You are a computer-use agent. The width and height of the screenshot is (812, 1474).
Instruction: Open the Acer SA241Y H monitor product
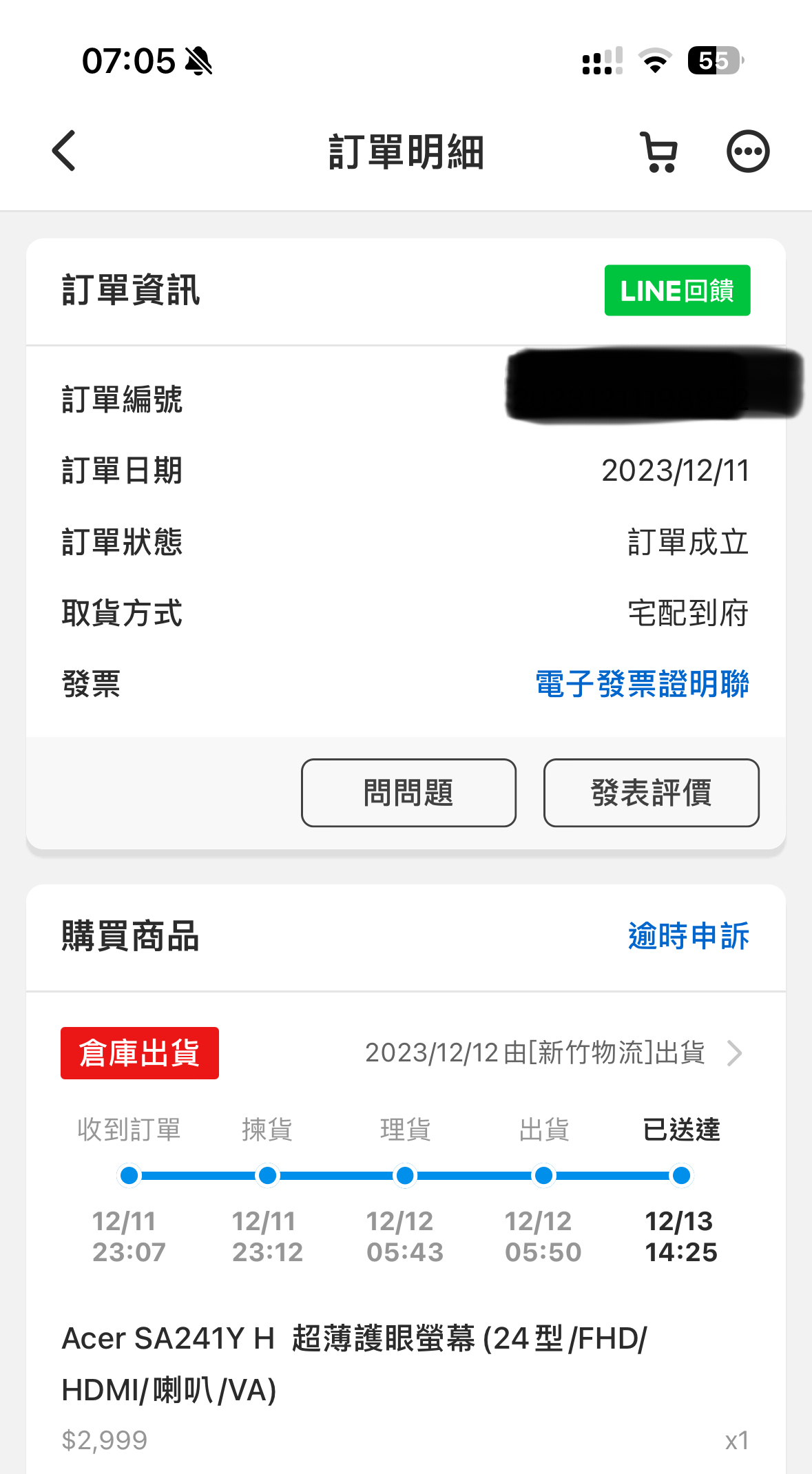pyautogui.click(x=355, y=1364)
